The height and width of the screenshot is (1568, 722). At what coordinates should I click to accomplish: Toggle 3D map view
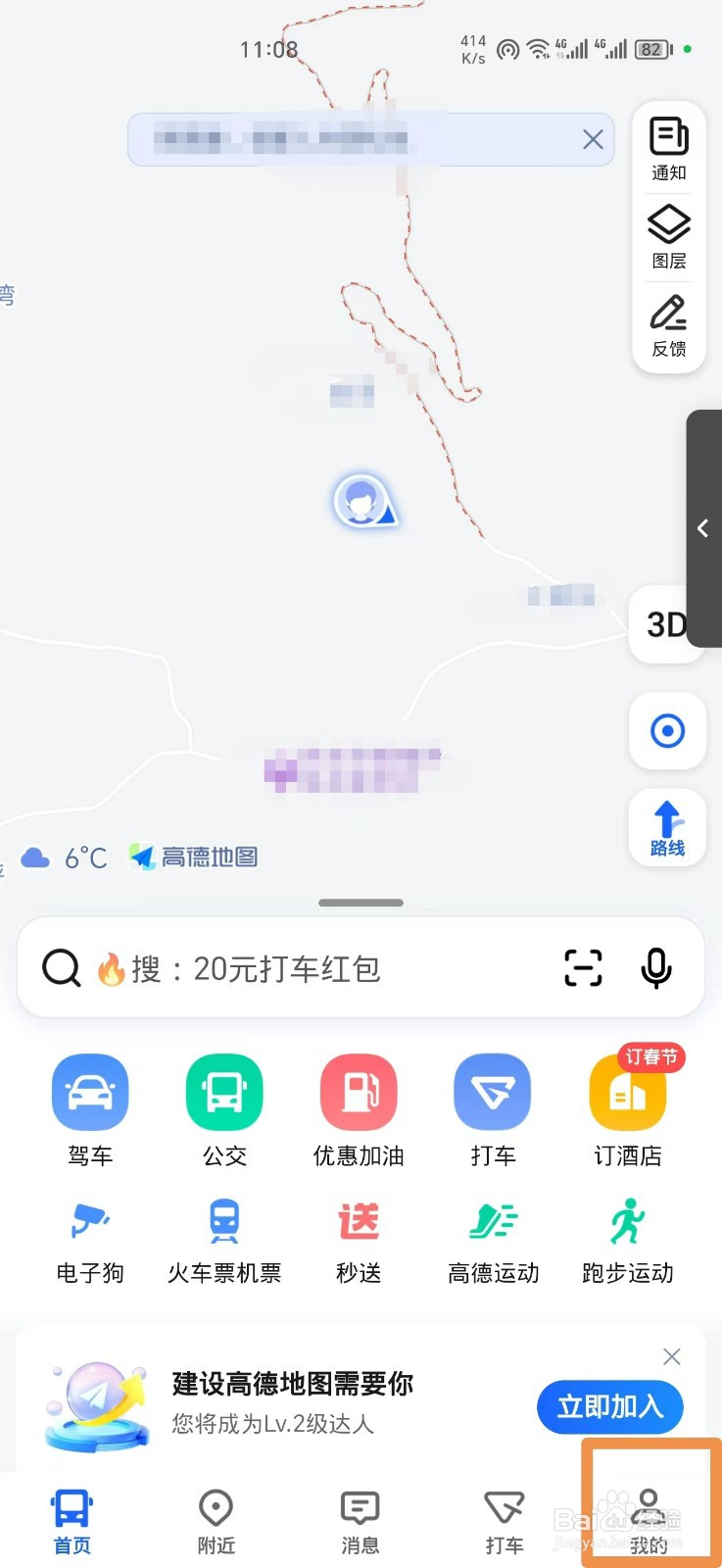668,625
